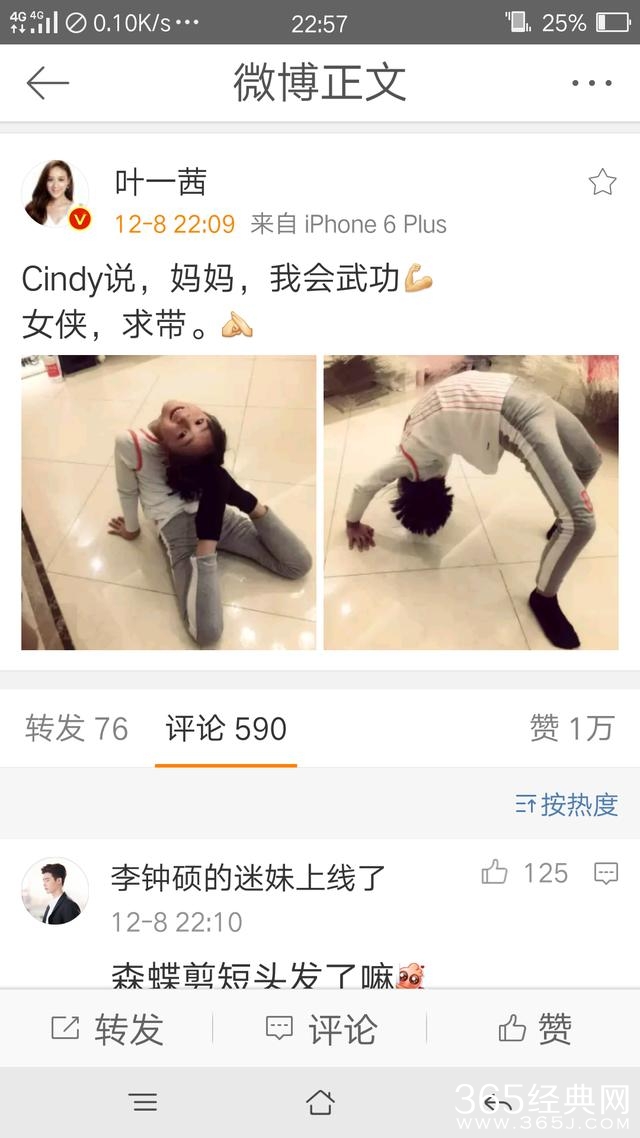Open 叶一茜's profile avatar
Image resolution: width=640 pixels, height=1138 pixels.
pos(55,195)
